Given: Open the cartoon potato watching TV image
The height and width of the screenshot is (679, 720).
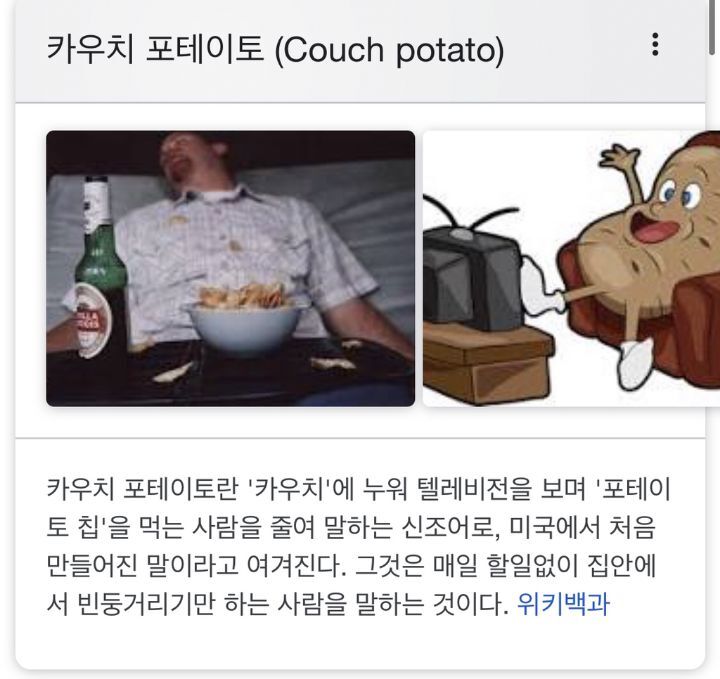Looking at the screenshot, I should click(x=571, y=269).
